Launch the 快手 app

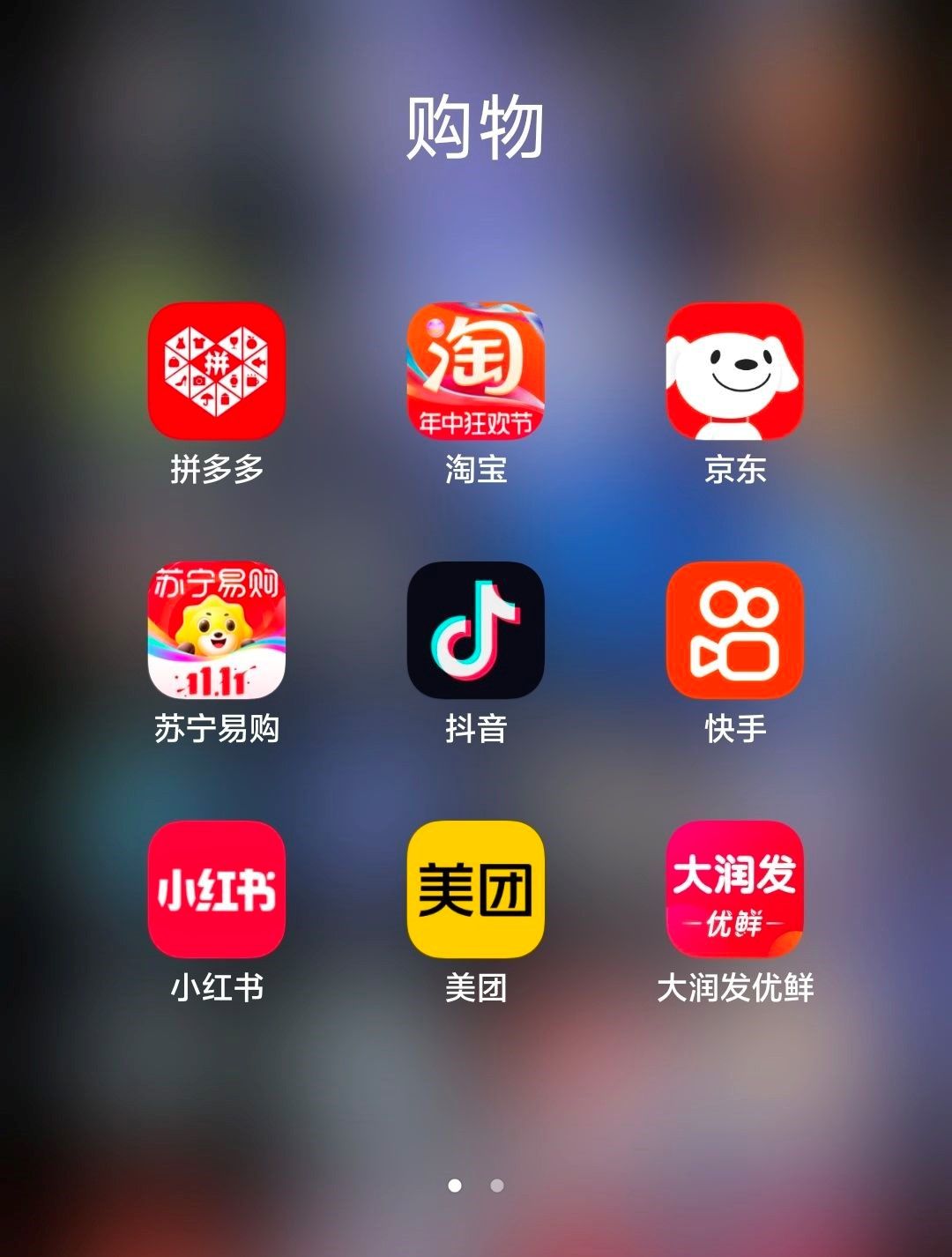click(734, 630)
